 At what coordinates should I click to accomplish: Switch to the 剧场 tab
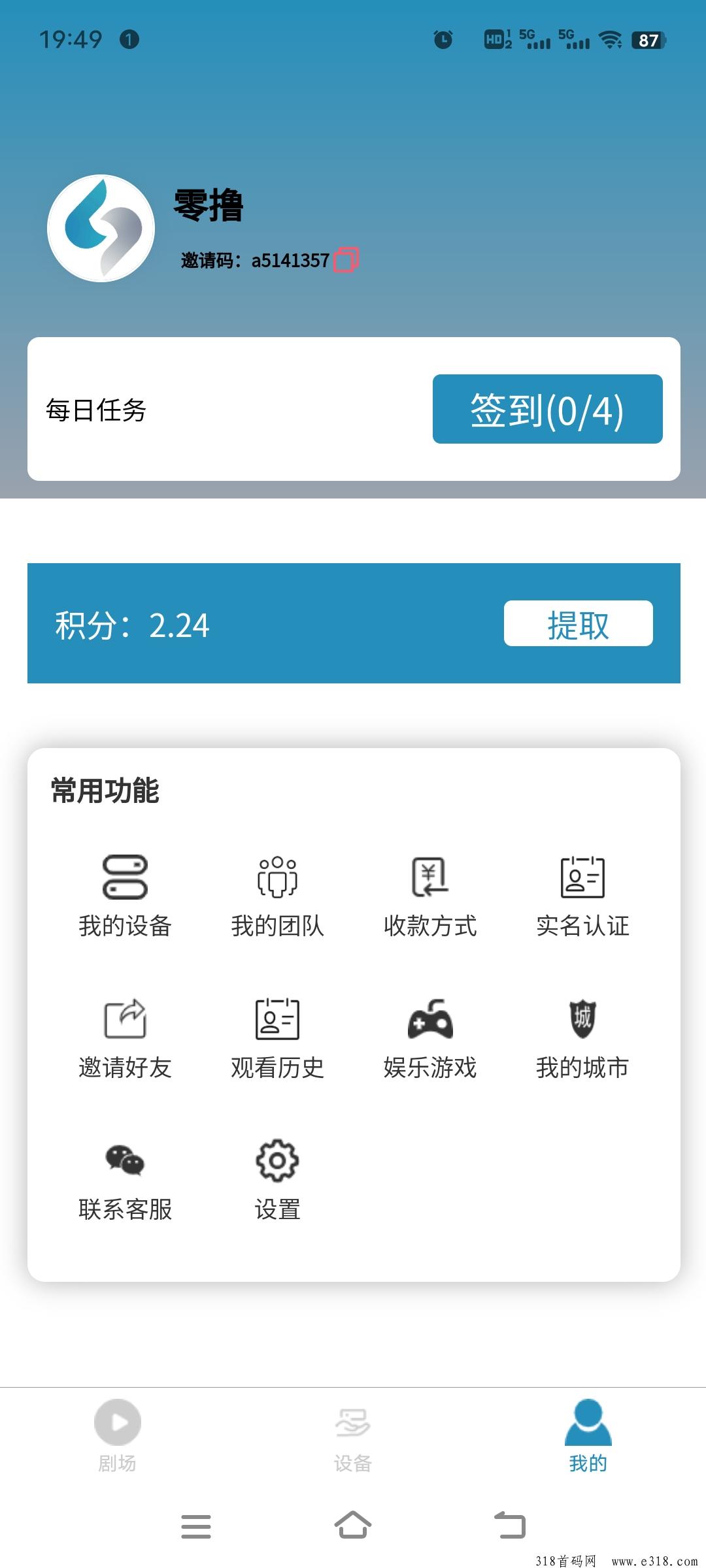click(x=118, y=1435)
